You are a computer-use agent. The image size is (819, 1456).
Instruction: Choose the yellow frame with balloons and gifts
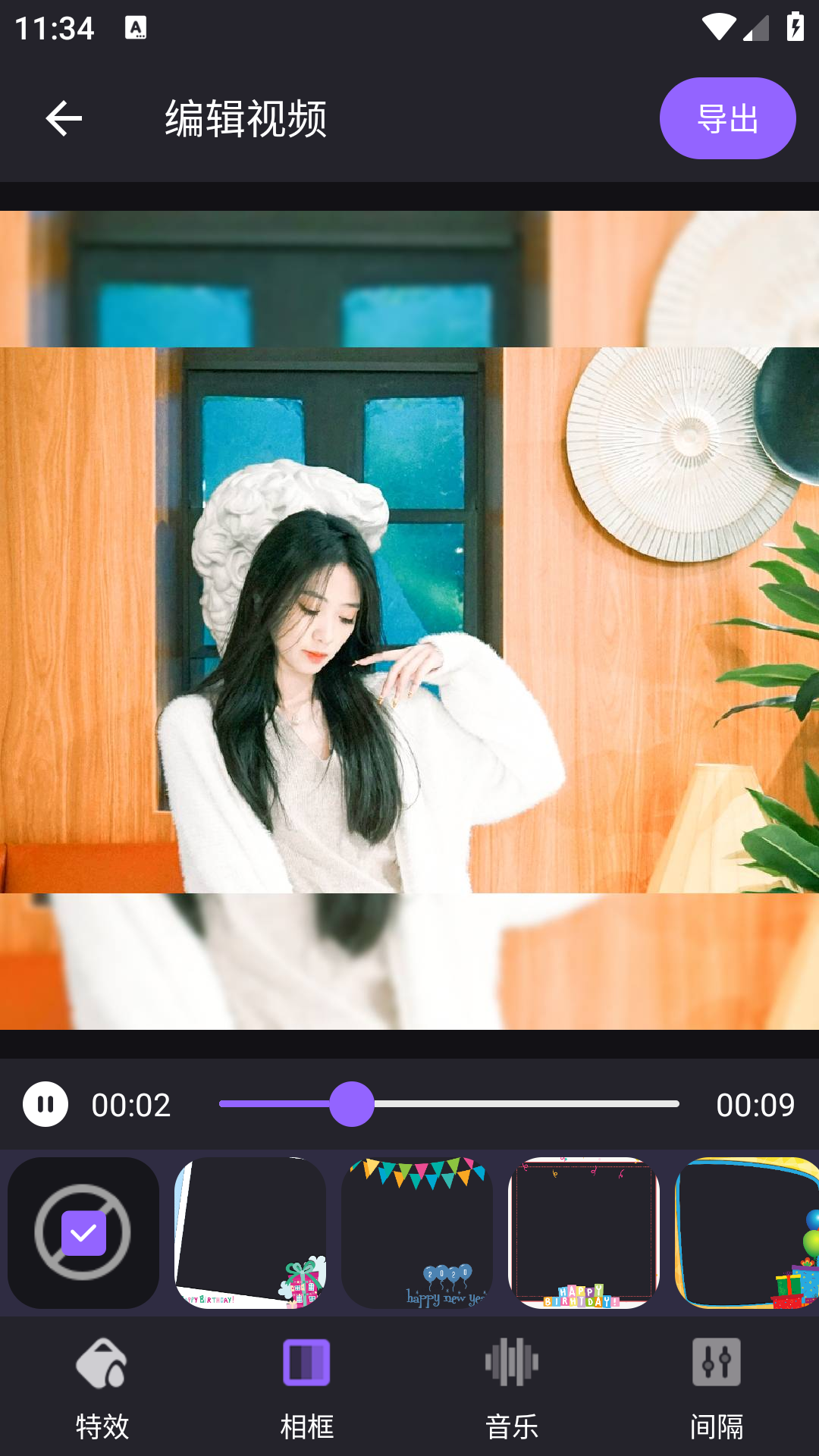(x=746, y=1232)
